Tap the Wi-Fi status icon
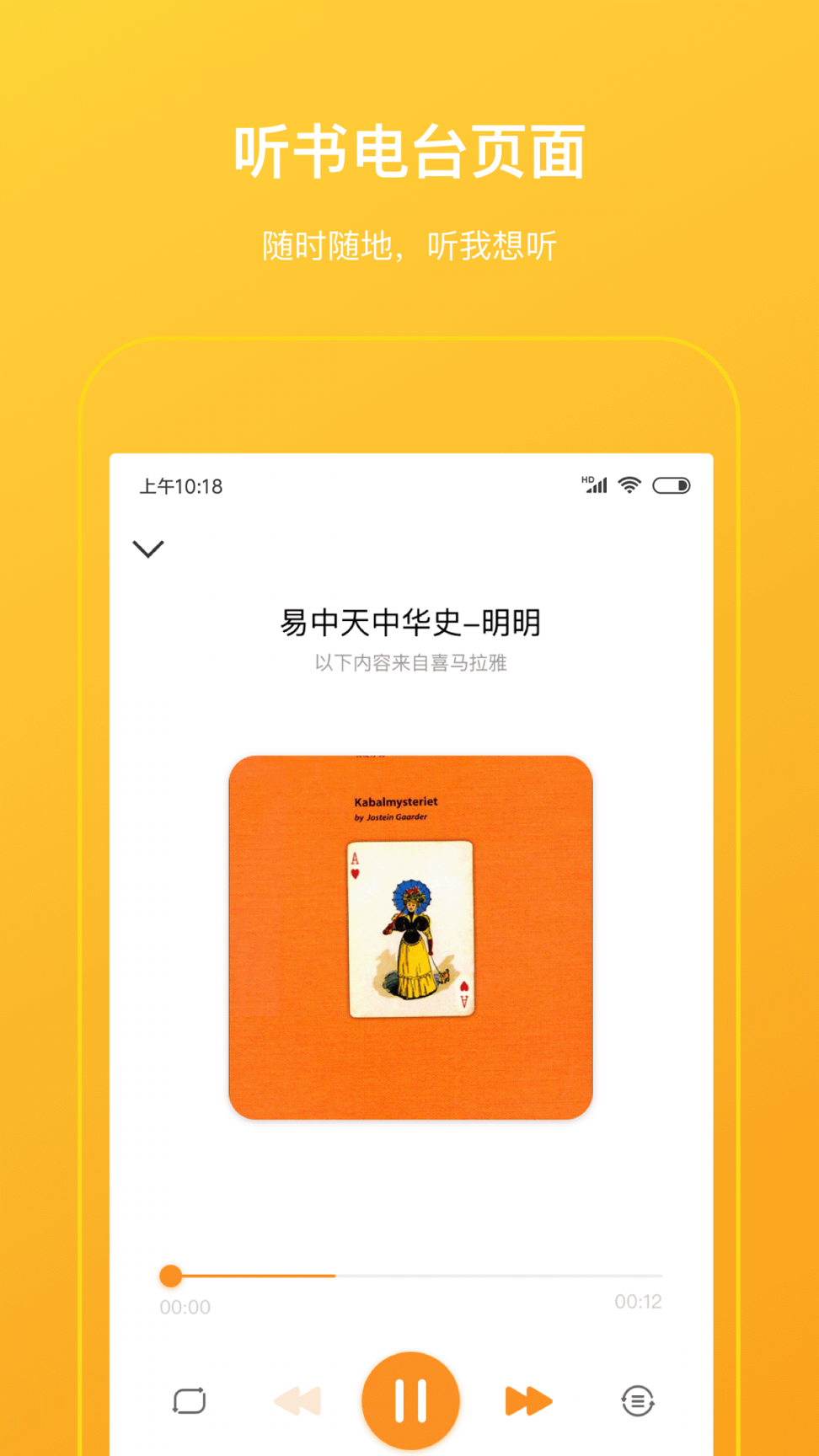 click(629, 484)
